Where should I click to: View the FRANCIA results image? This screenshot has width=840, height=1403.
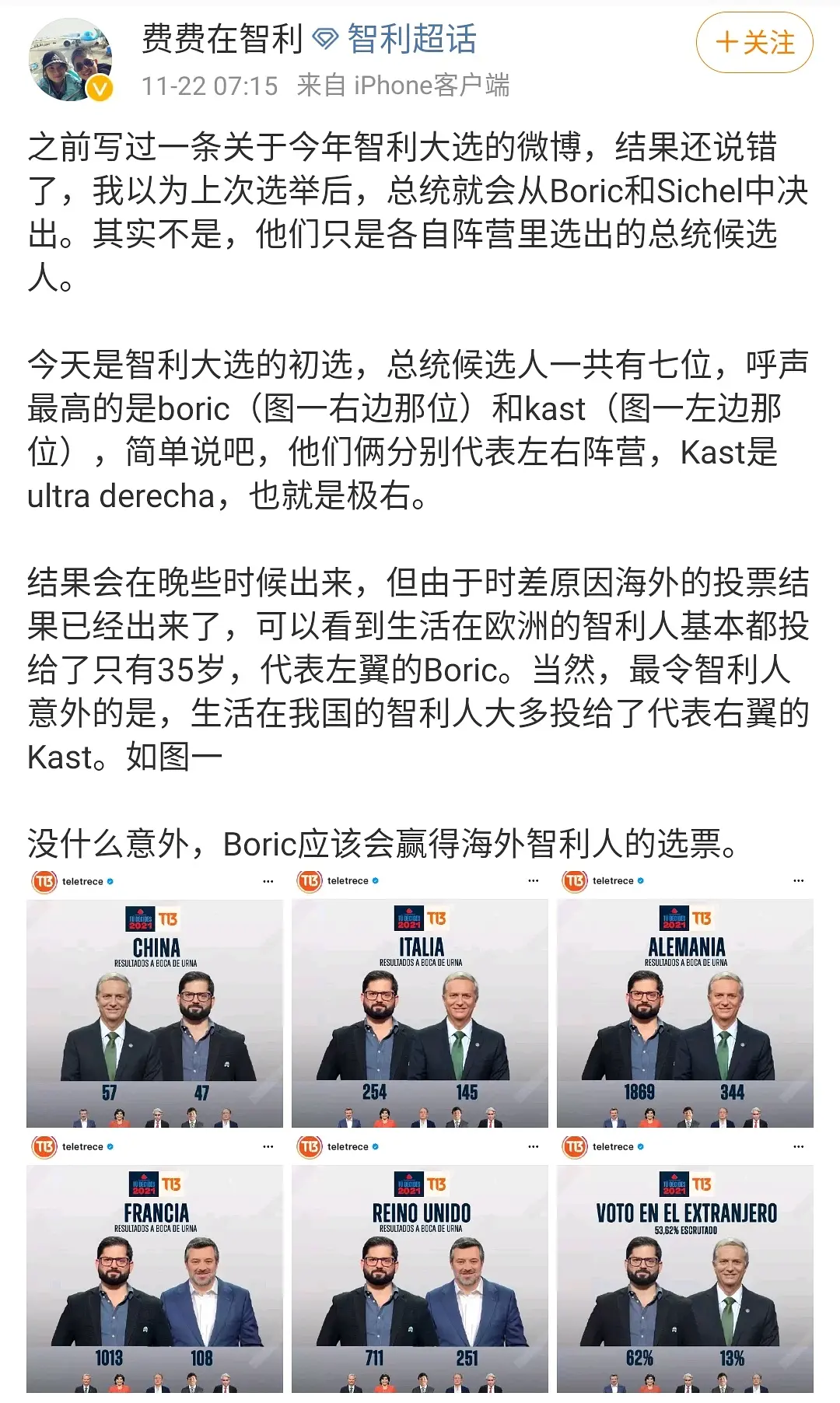tap(155, 1265)
